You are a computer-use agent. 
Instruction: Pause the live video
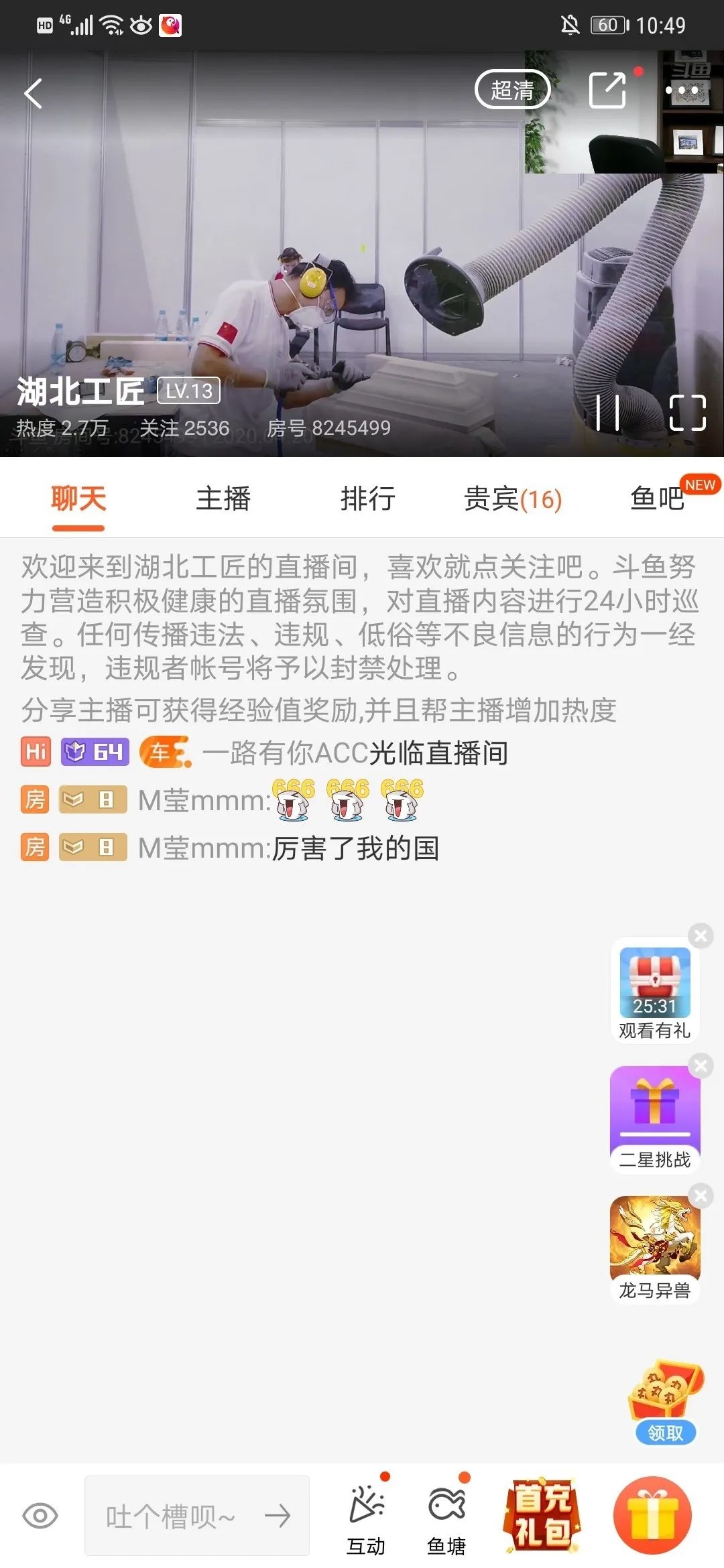tap(607, 412)
